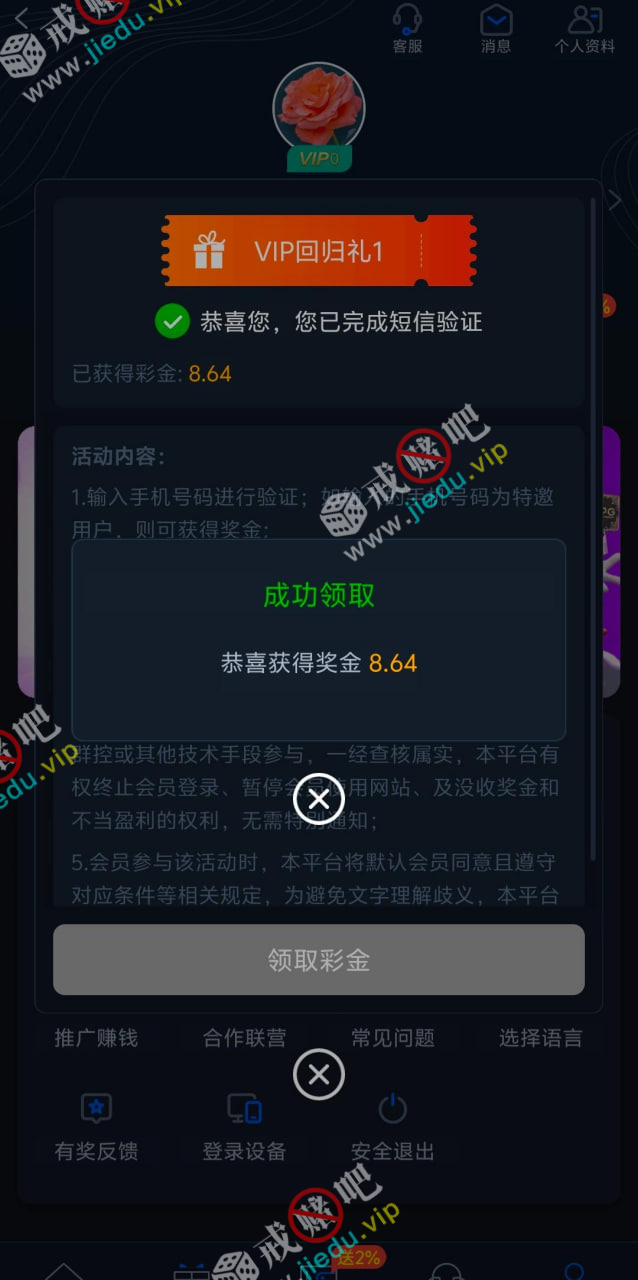Open 个人资料 profile info
Image resolution: width=638 pixels, height=1280 pixels.
585,29
